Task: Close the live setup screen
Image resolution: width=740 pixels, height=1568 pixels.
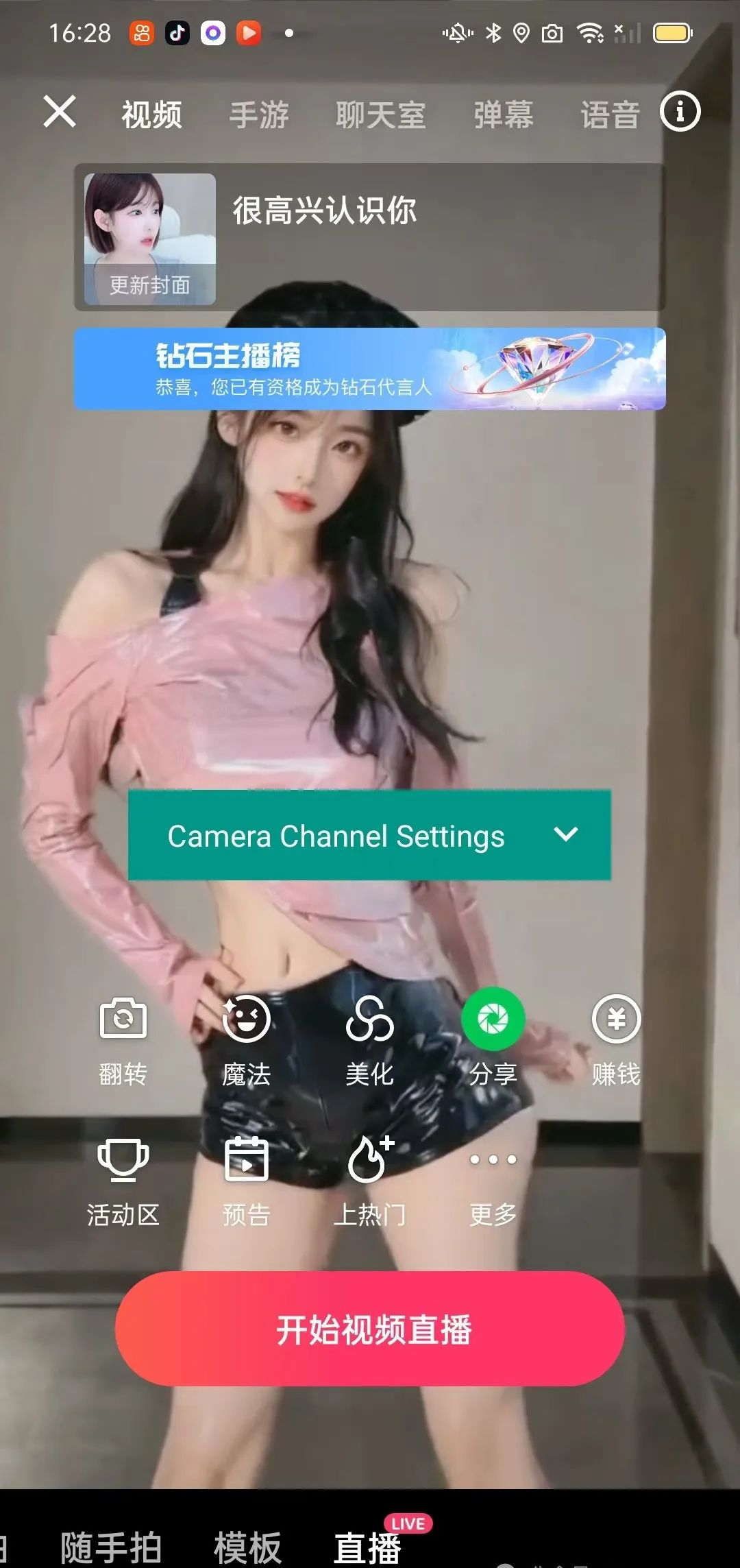Action: [x=60, y=111]
